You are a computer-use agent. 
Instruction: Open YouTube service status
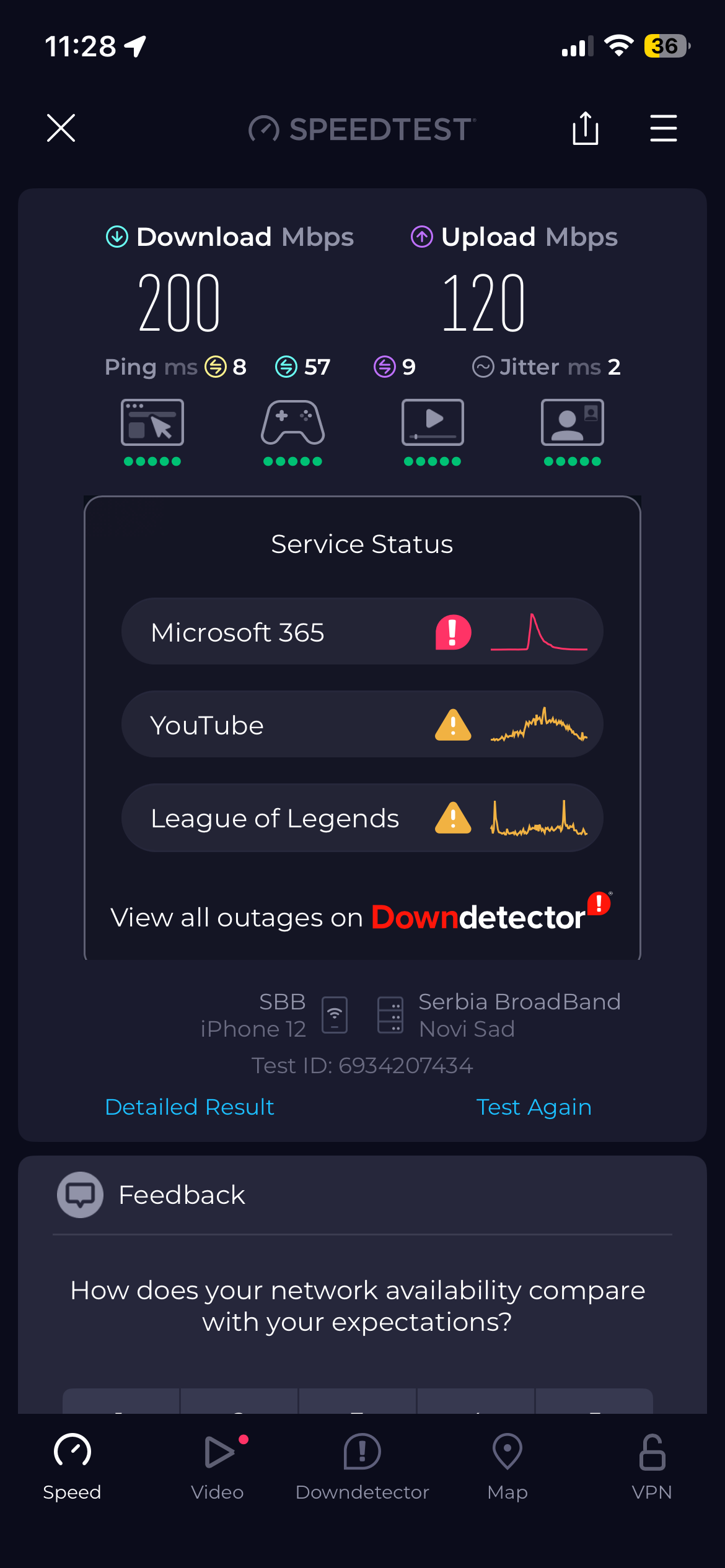point(362,725)
